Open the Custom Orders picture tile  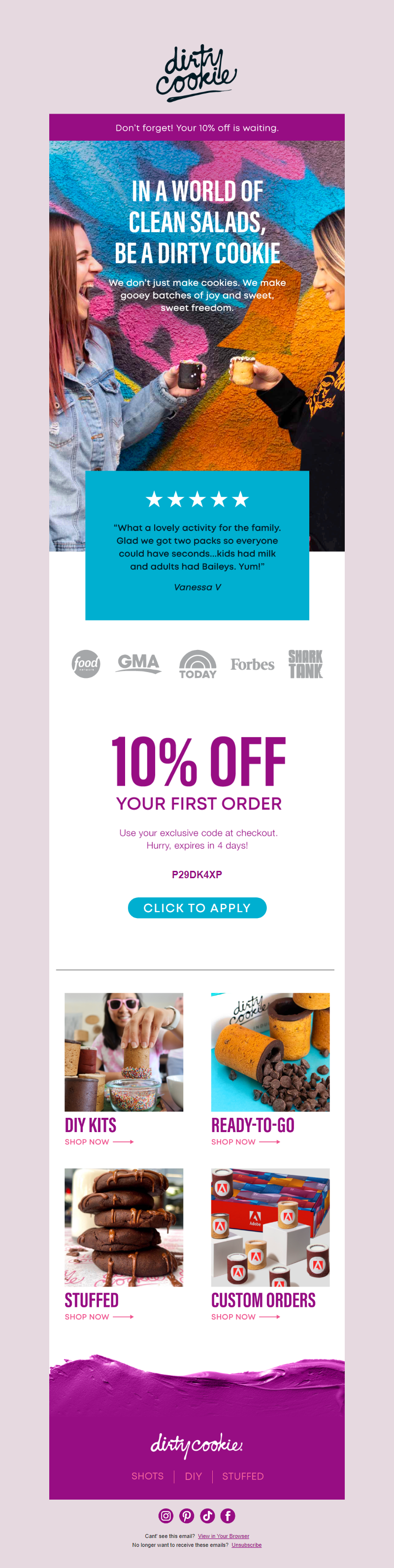[x=270, y=1227]
